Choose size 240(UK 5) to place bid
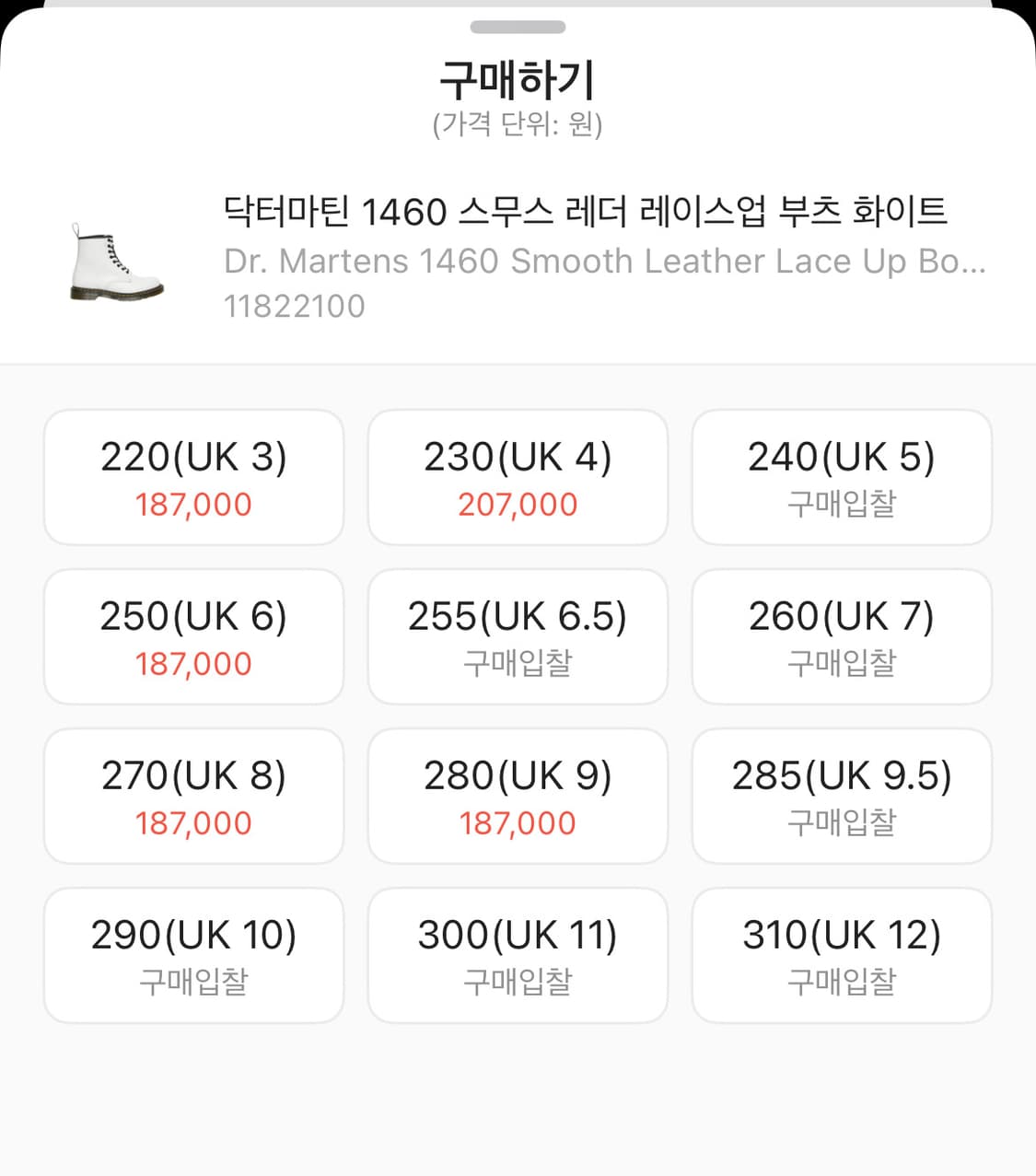 point(842,477)
